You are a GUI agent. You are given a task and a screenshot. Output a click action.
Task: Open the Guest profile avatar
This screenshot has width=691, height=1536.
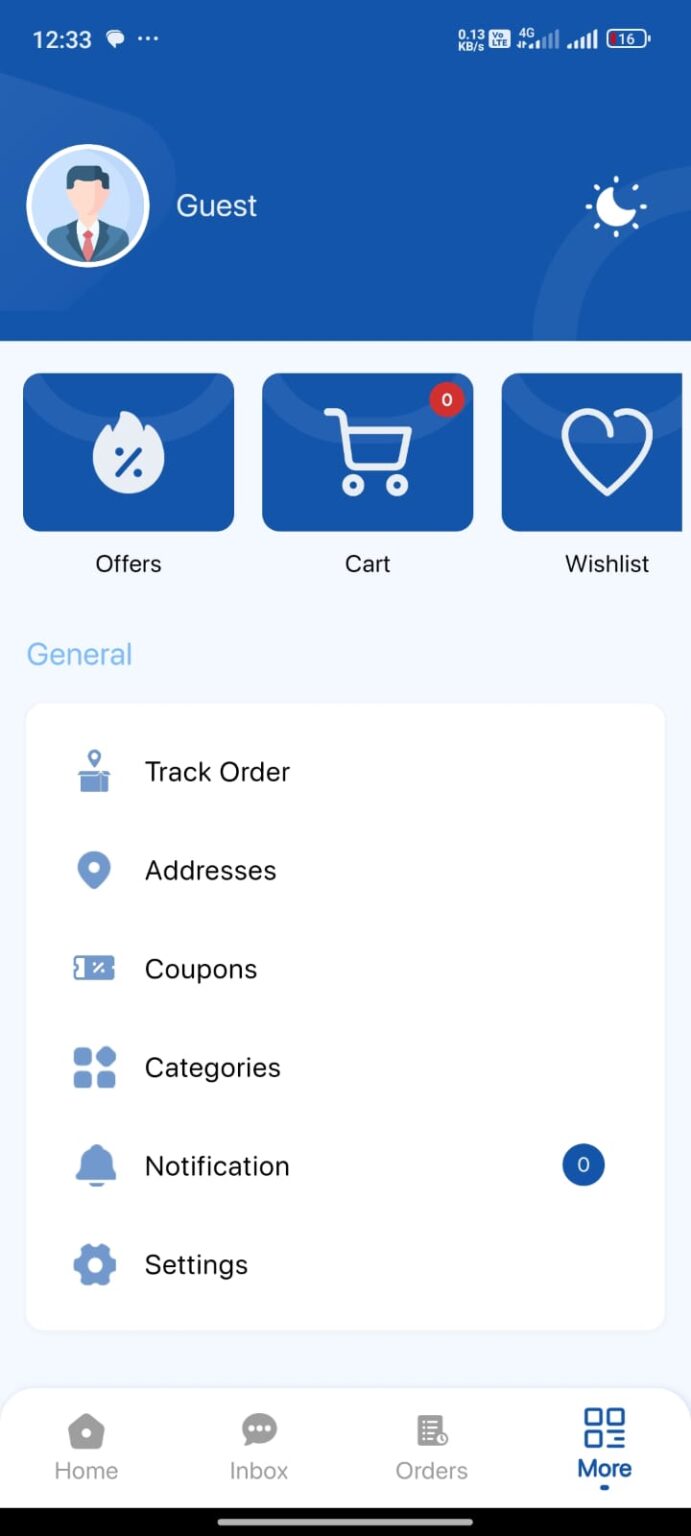point(88,206)
